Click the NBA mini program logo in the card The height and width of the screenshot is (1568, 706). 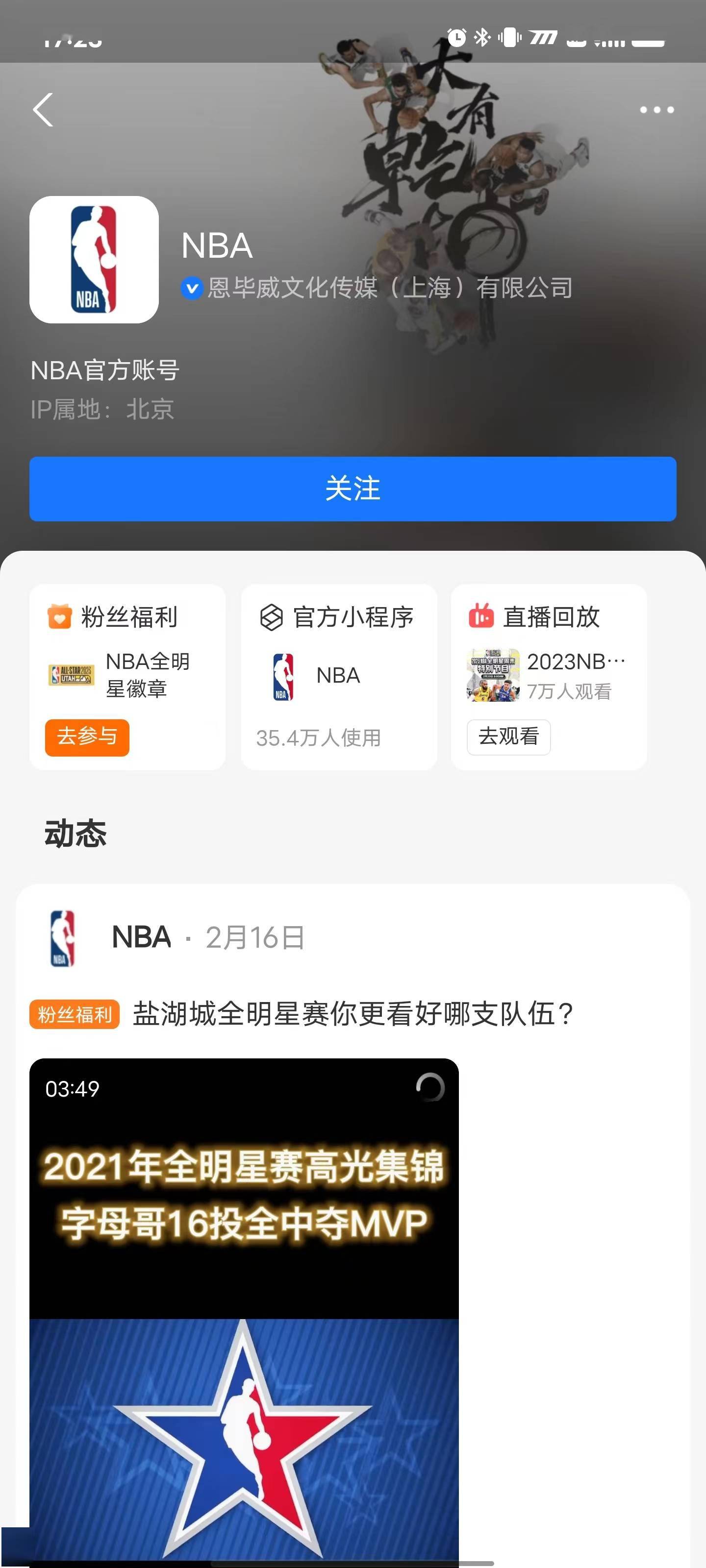pyautogui.click(x=284, y=676)
